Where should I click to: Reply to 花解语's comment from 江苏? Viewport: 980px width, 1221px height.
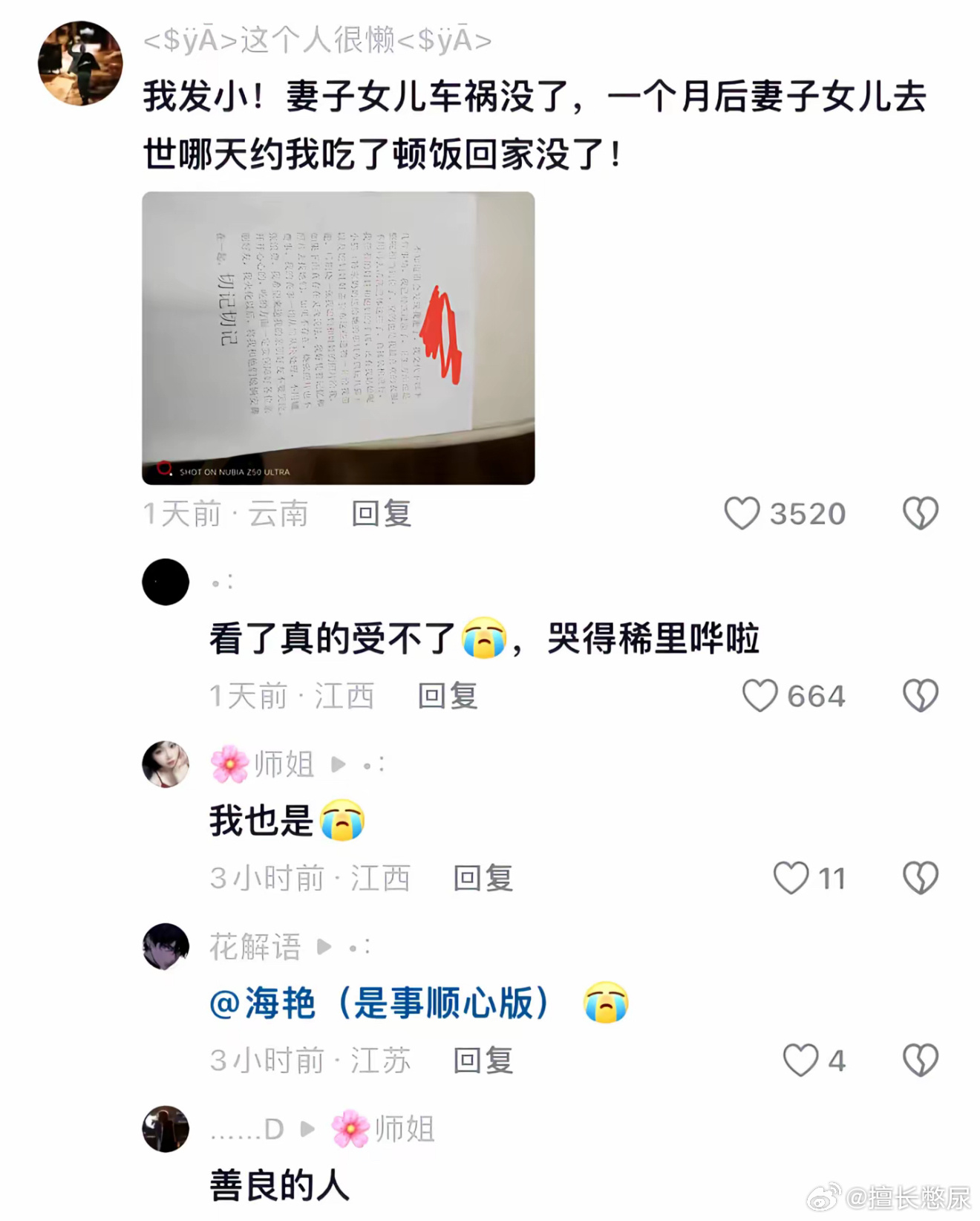(483, 1060)
